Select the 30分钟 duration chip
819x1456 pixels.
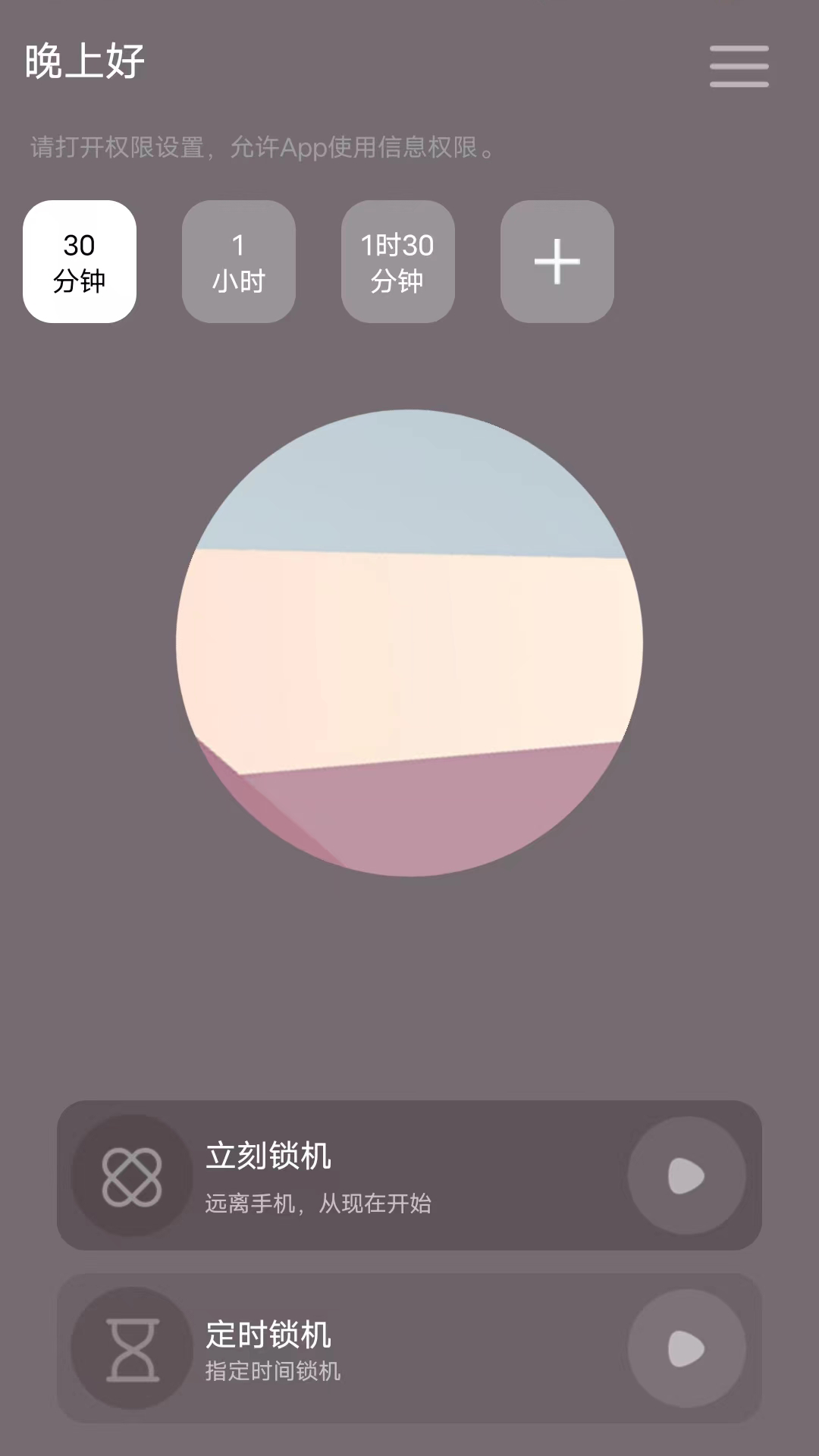click(80, 262)
